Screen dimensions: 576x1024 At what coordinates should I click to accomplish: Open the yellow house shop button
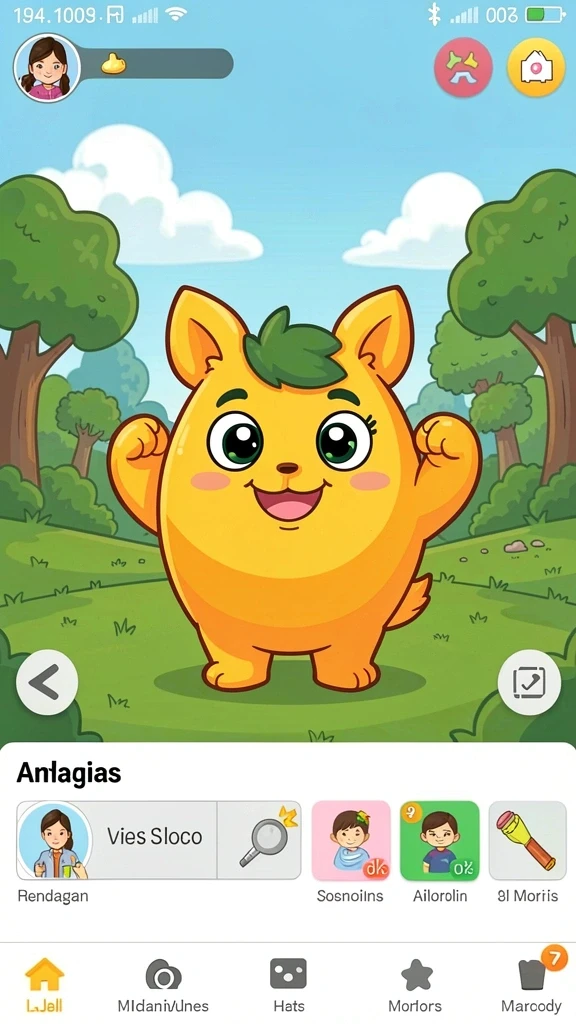[x=536, y=68]
